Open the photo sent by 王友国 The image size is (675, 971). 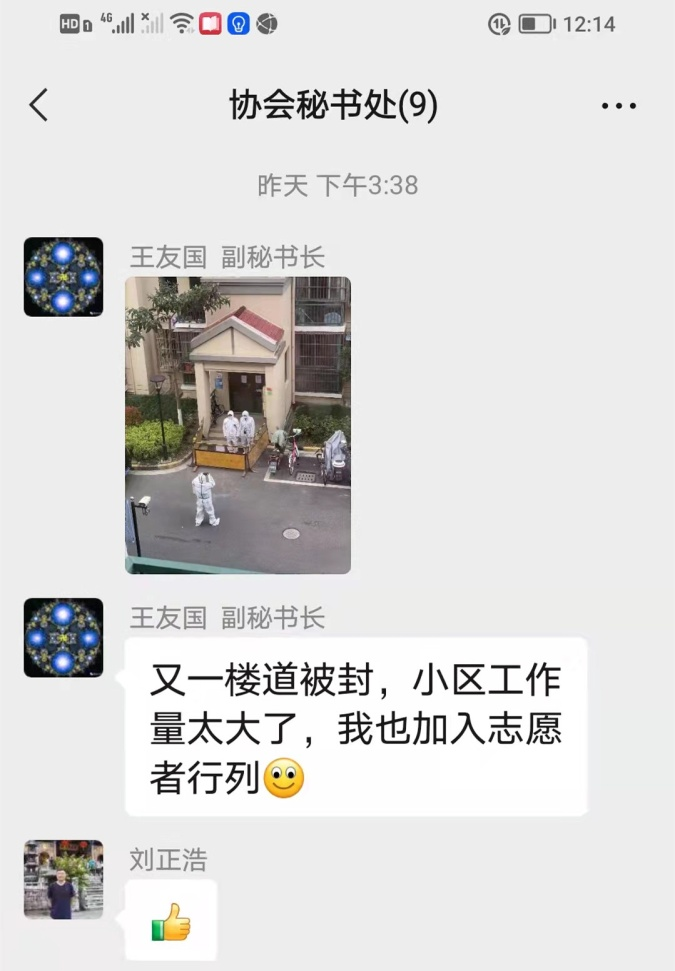point(238,425)
